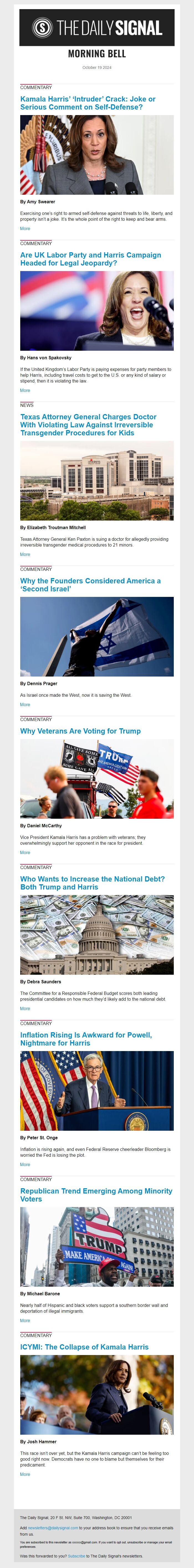The width and height of the screenshot is (194, 1568).
Task: Tap the Capitol and cash image in the national debt article
Action: pos(96,934)
